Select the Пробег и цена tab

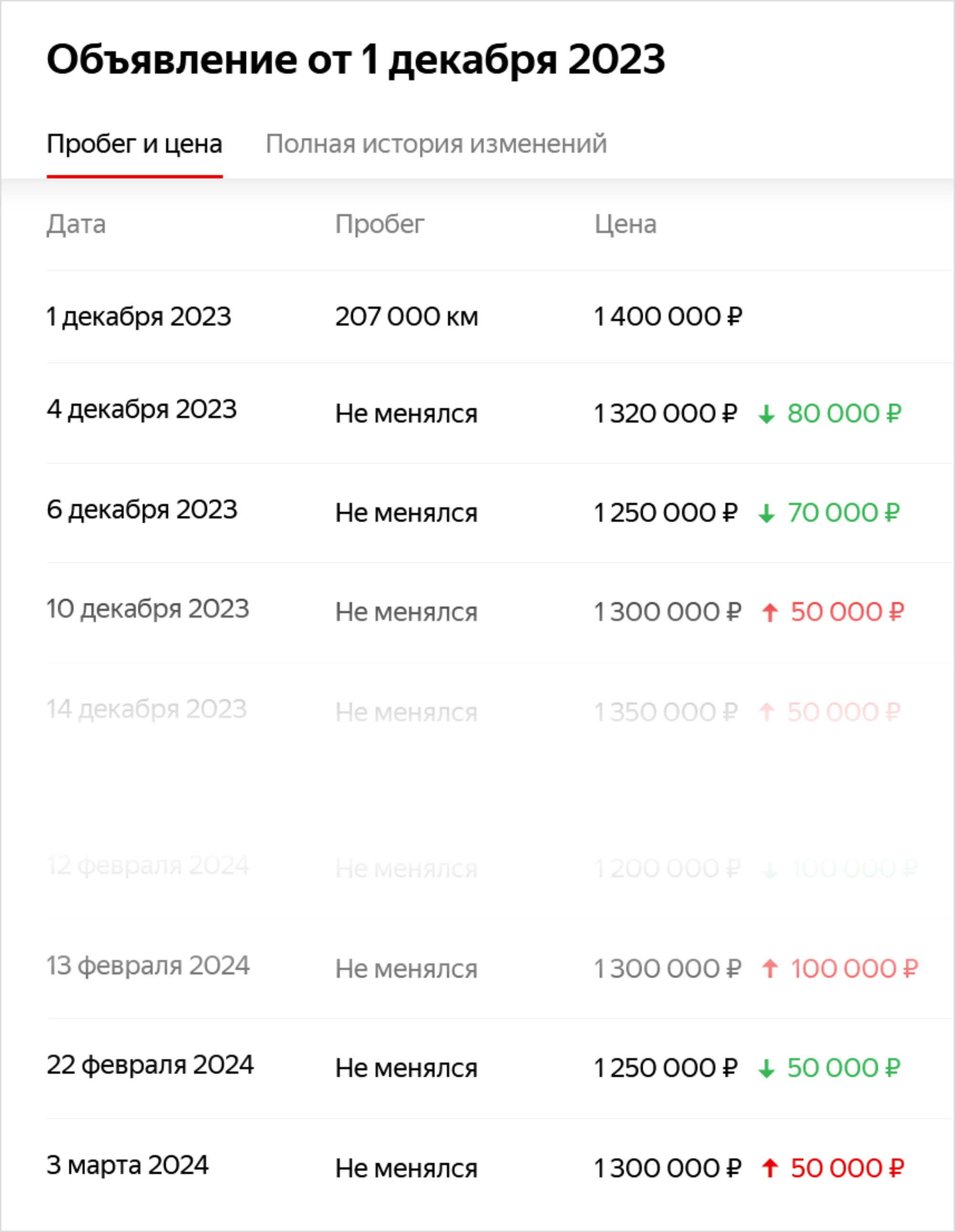point(134,144)
